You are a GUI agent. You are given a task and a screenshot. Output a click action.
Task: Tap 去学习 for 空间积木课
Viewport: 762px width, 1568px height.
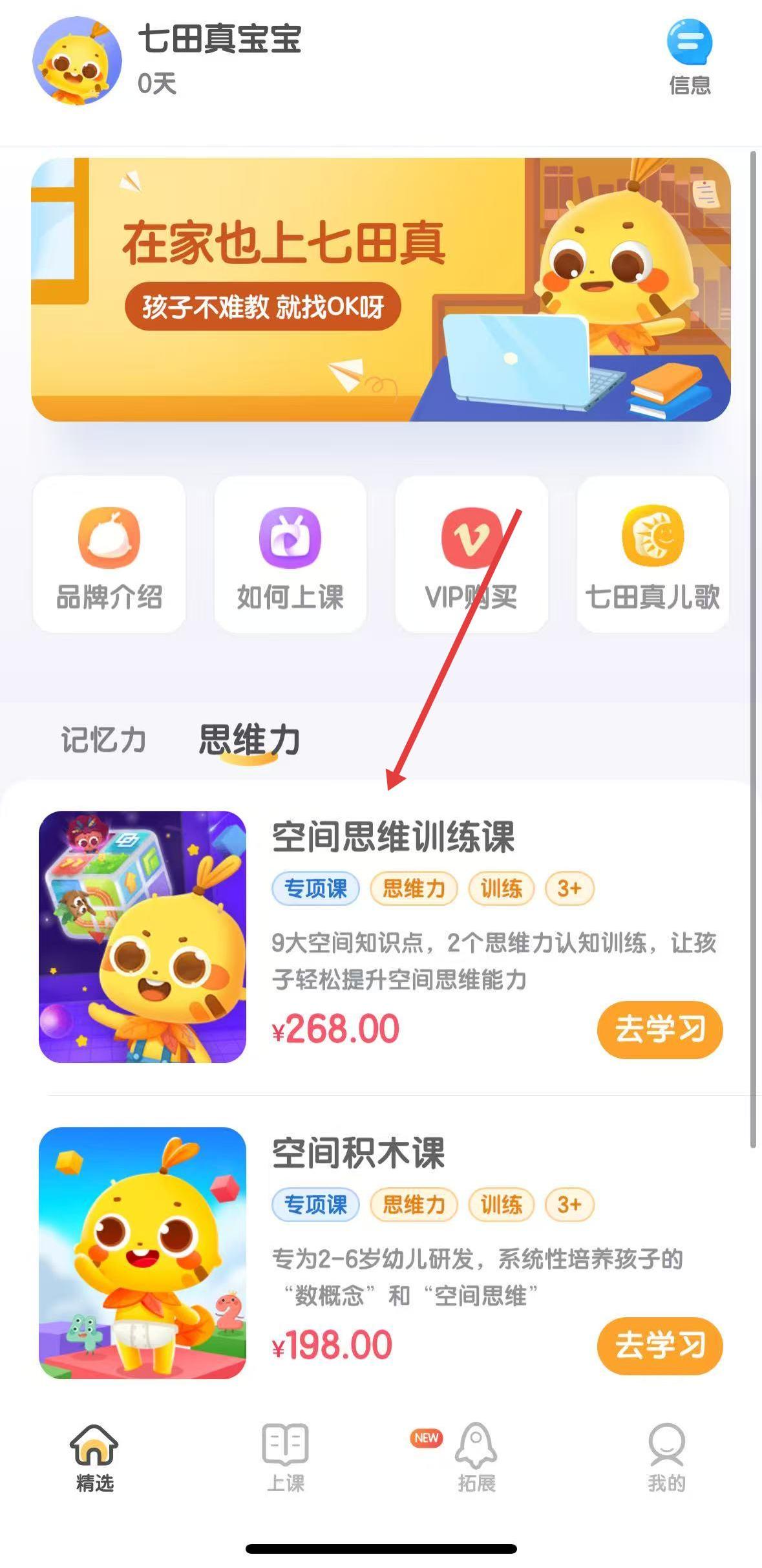(659, 1346)
